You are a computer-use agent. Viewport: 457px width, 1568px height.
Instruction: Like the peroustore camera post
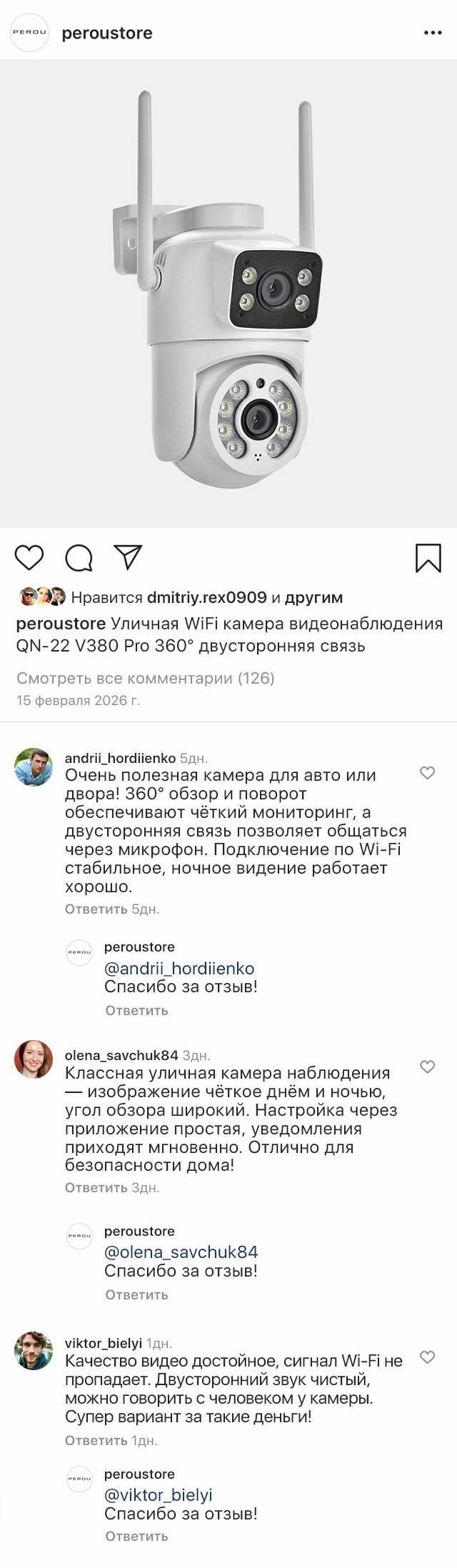[29, 558]
